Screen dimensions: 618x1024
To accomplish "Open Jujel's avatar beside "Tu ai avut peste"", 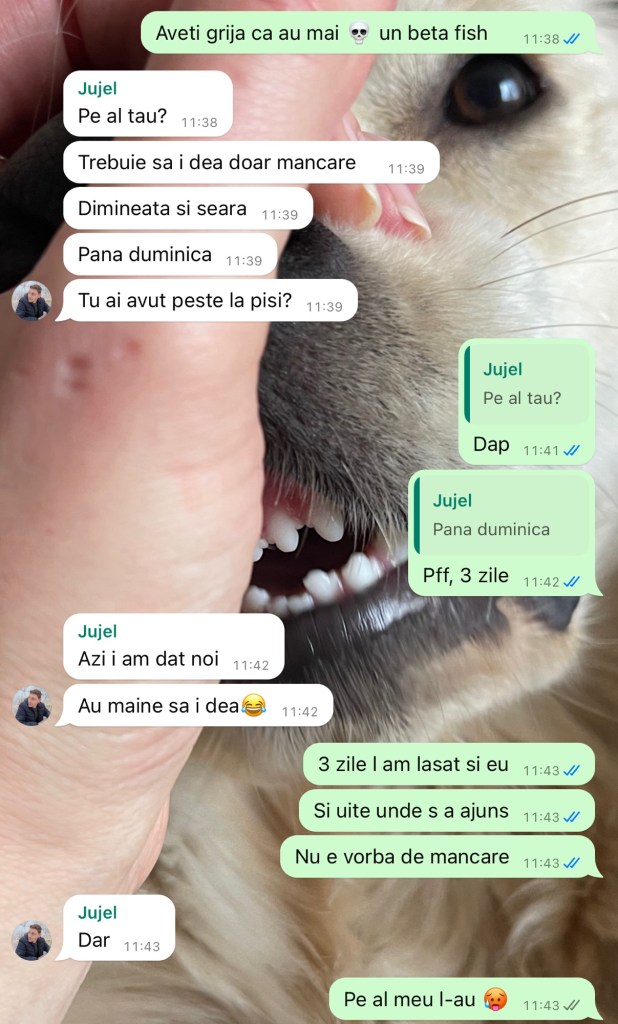I will click(x=32, y=301).
